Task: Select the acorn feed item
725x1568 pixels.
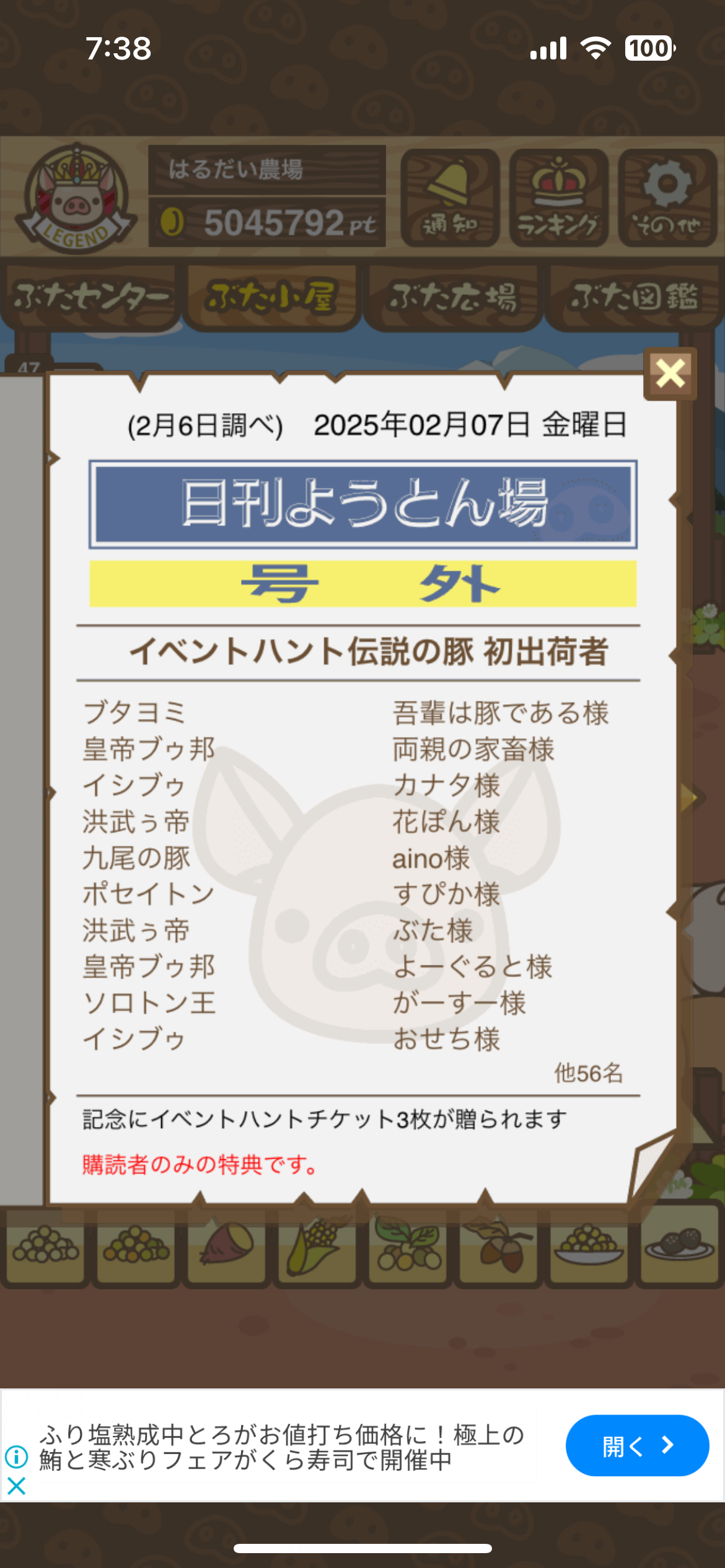Action: [x=498, y=1246]
